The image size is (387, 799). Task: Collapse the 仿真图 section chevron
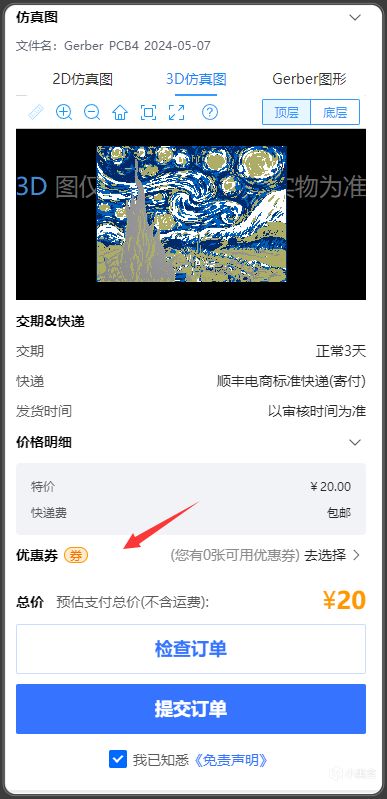pyautogui.click(x=355, y=17)
